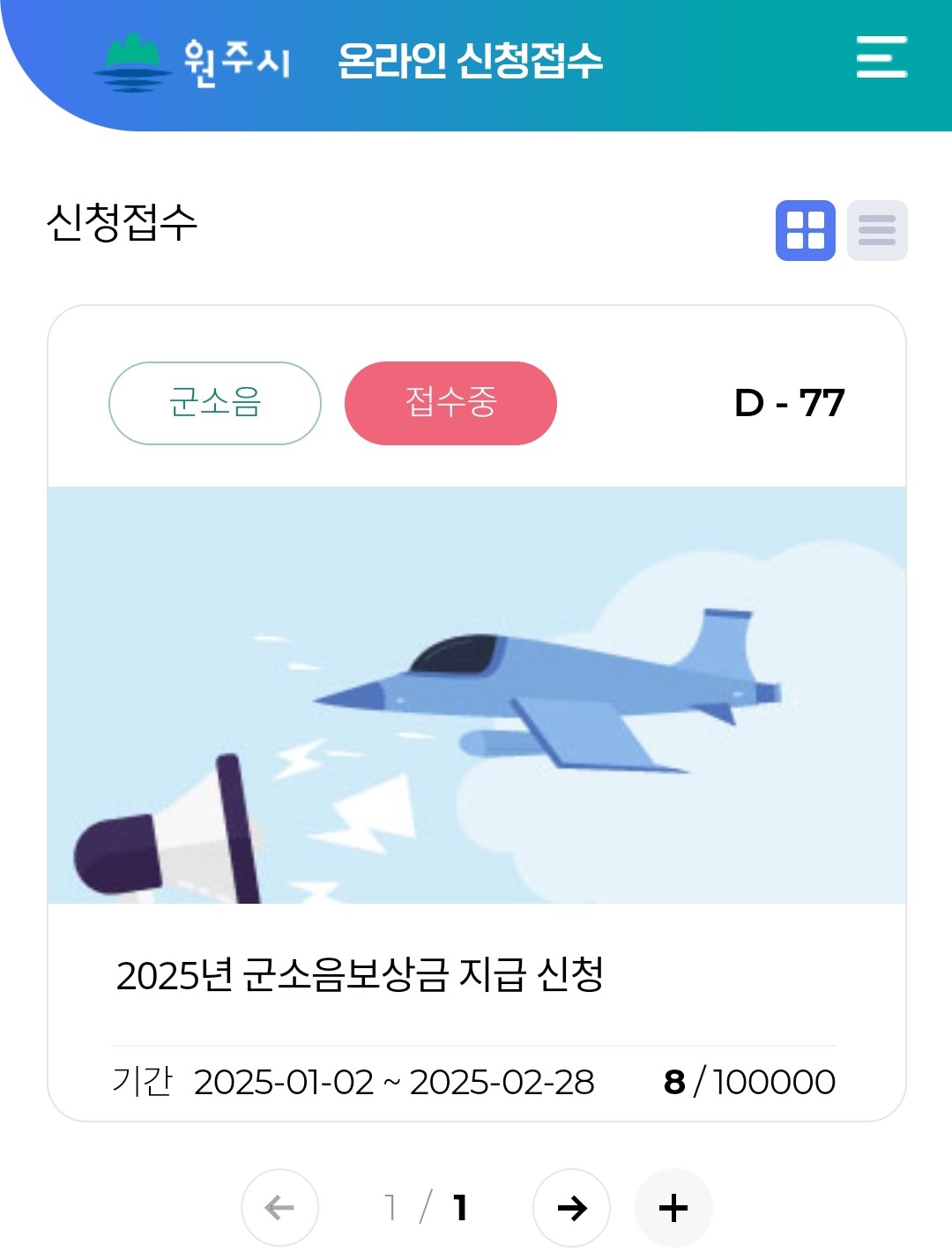Open 2025년 군소음보상금 지급 신청 card
Screen dimensions: 952x1252
(x=360, y=974)
